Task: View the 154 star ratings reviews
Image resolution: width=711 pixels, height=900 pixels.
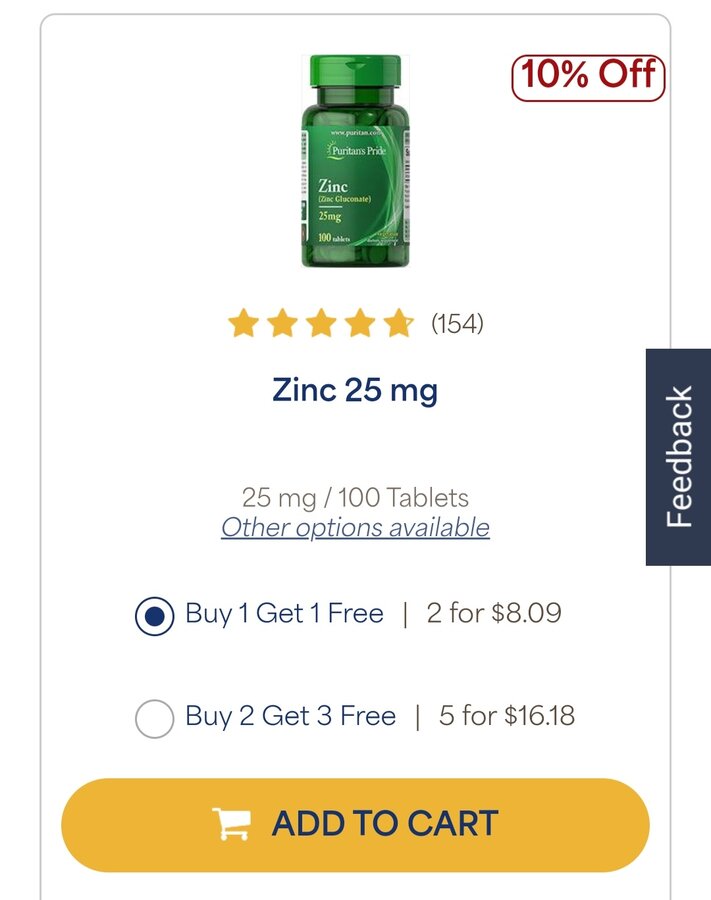Action: (356, 324)
